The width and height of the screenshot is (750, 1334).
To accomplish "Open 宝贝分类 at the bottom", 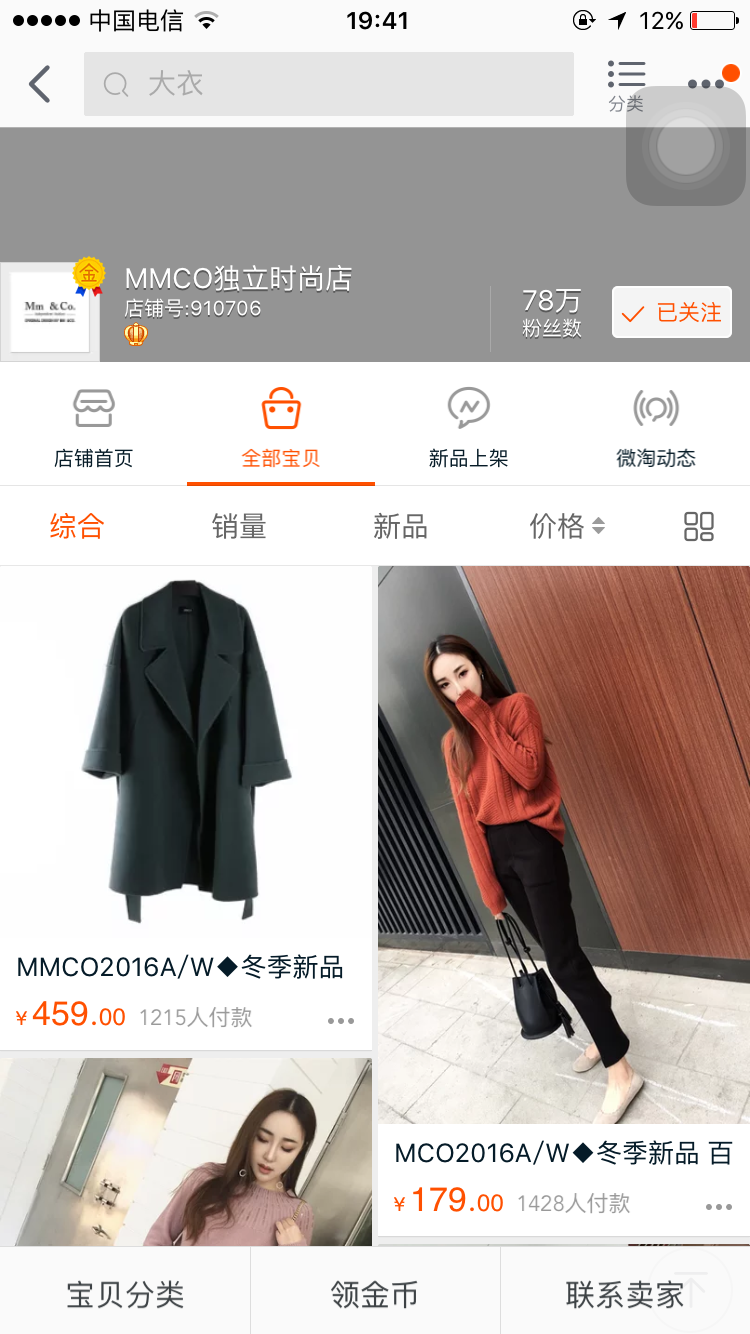I will tap(125, 1294).
